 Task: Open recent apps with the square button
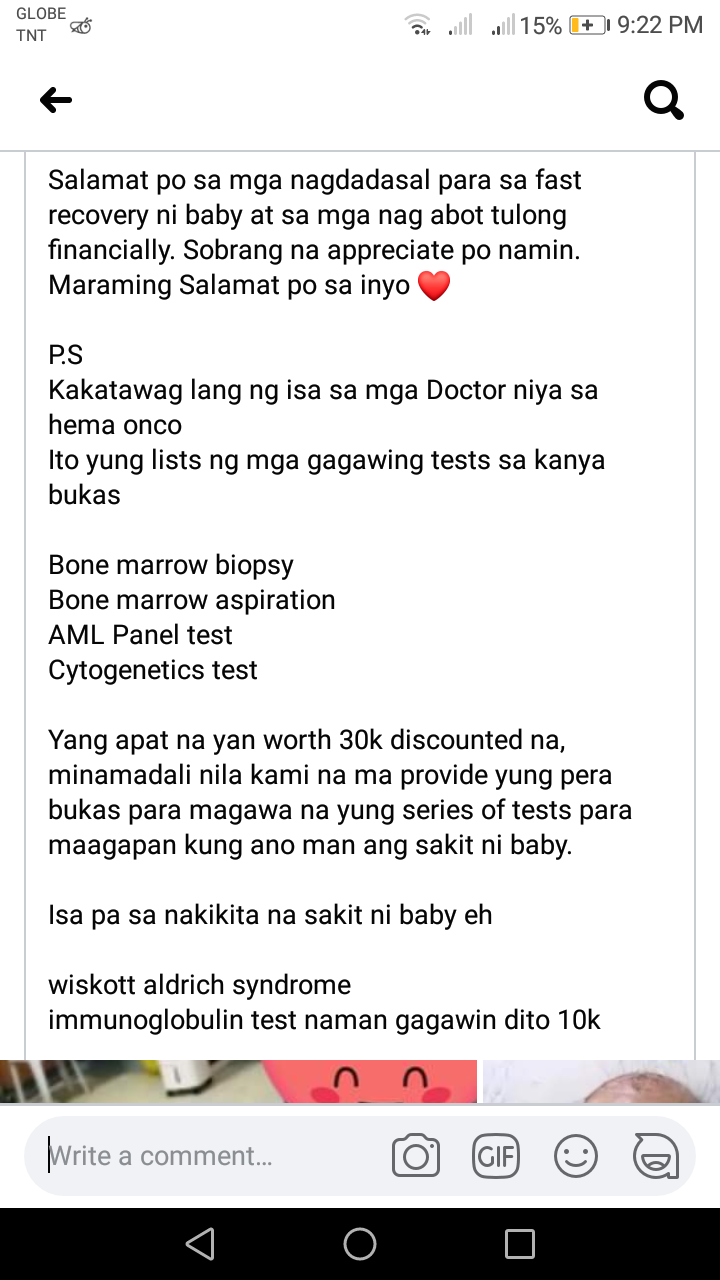[520, 1244]
